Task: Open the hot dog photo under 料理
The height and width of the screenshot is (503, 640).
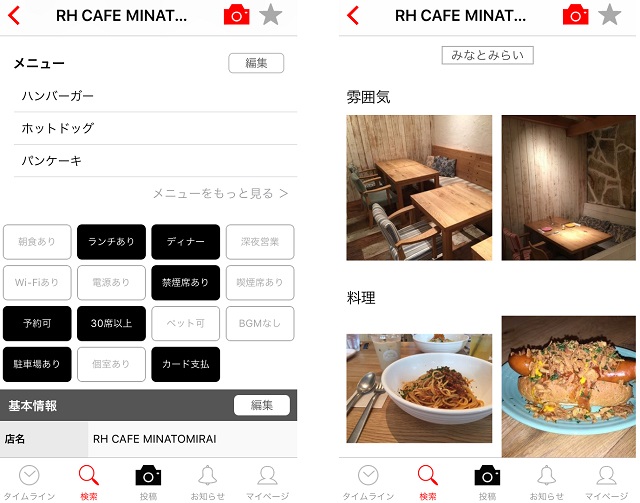Action: pos(568,386)
